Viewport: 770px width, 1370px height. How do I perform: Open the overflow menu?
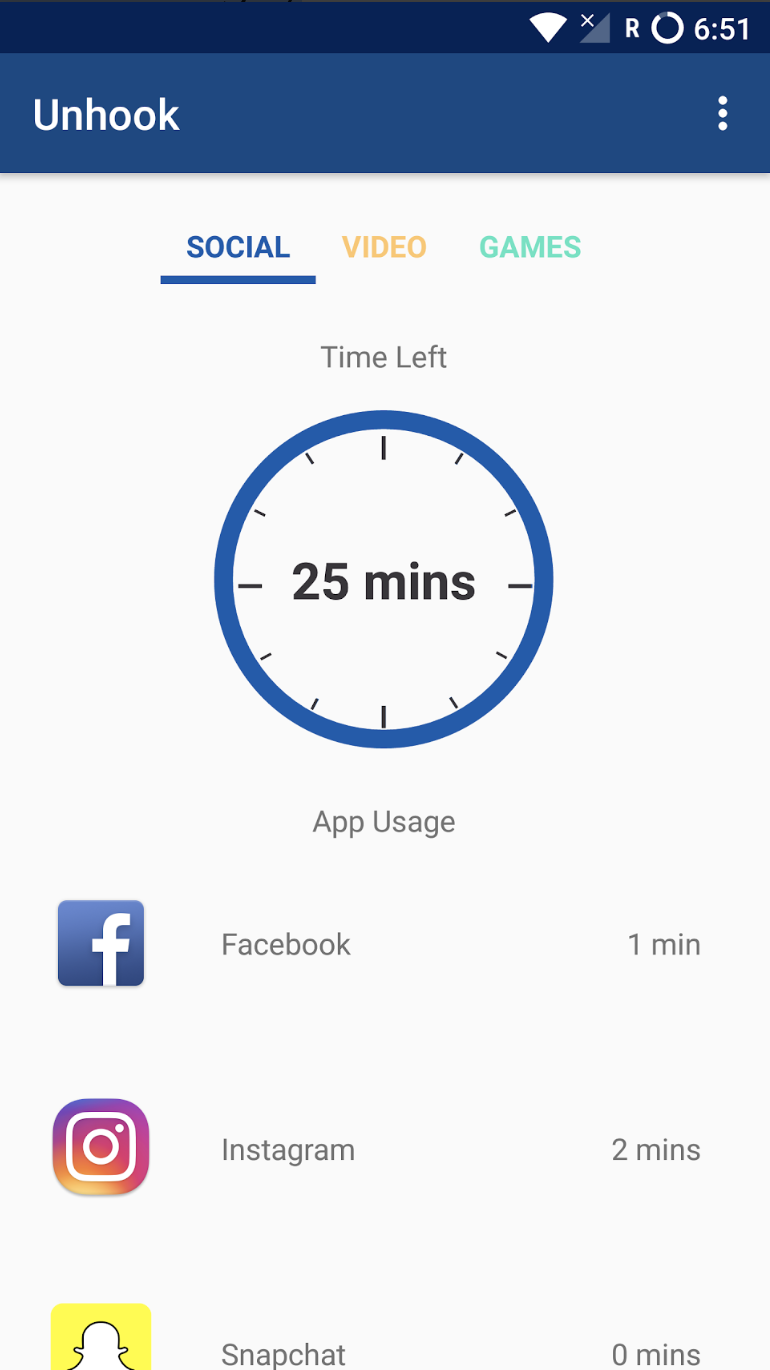722,114
